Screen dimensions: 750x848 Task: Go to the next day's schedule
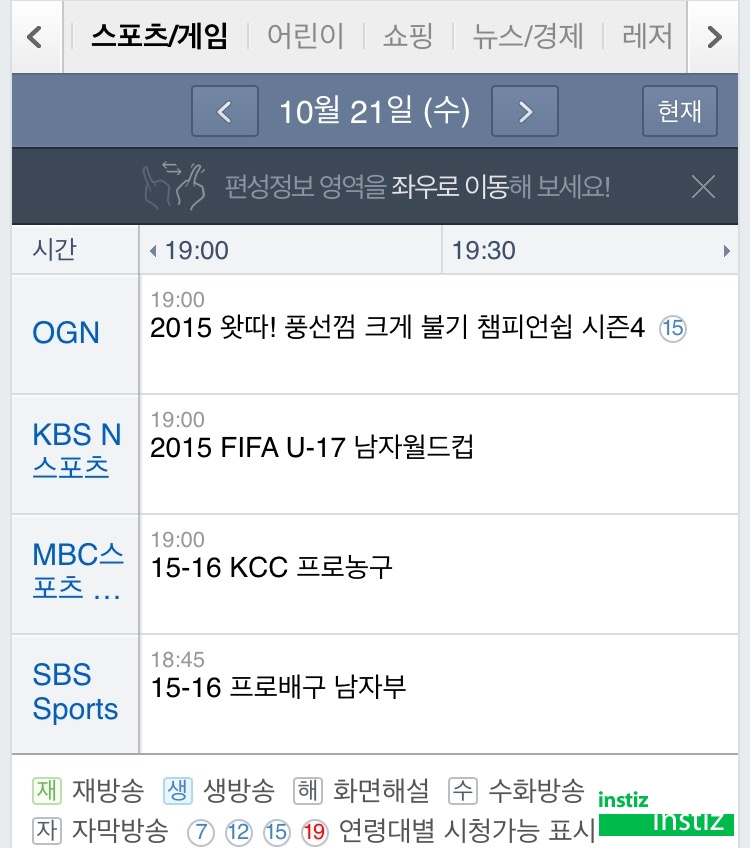525,111
